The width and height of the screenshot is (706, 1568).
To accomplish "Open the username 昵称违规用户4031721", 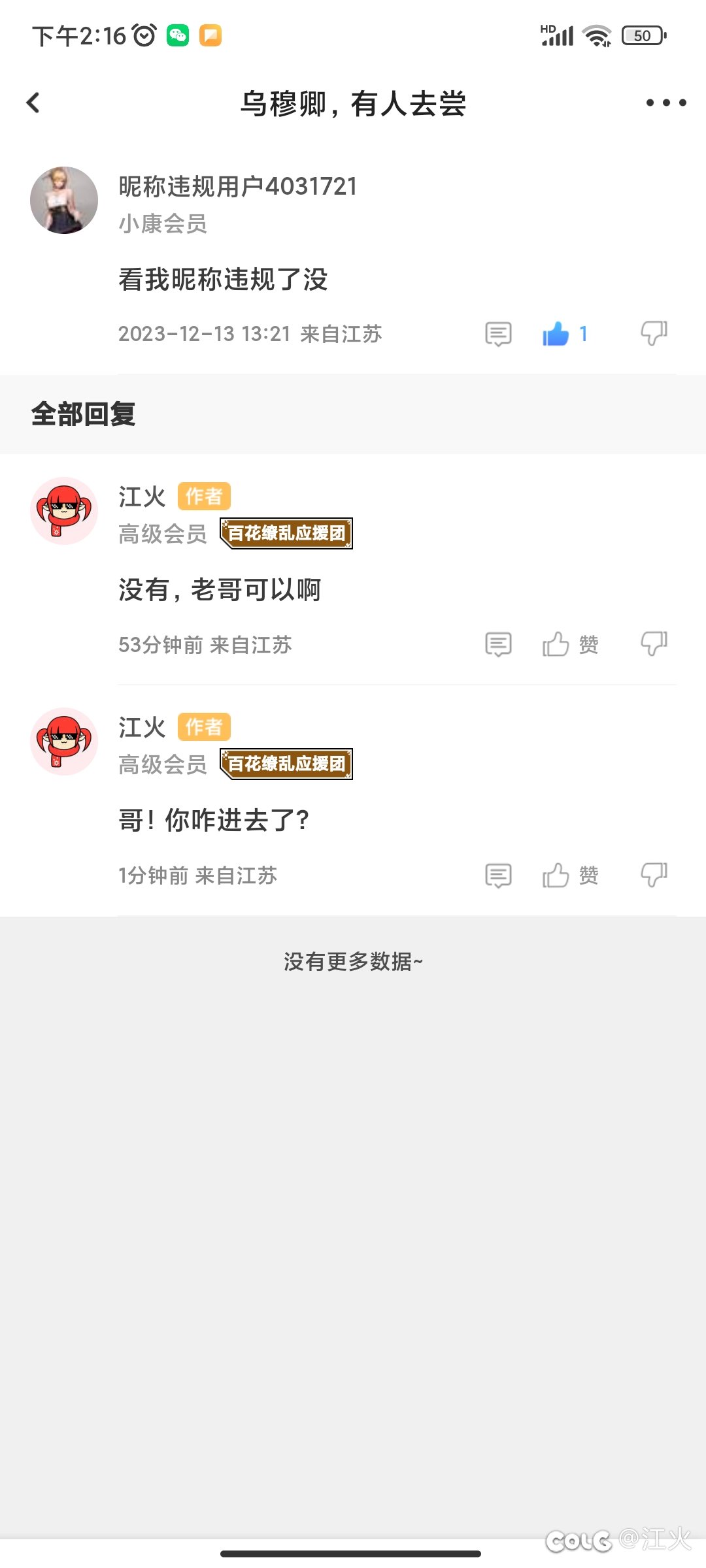I will pyautogui.click(x=238, y=187).
